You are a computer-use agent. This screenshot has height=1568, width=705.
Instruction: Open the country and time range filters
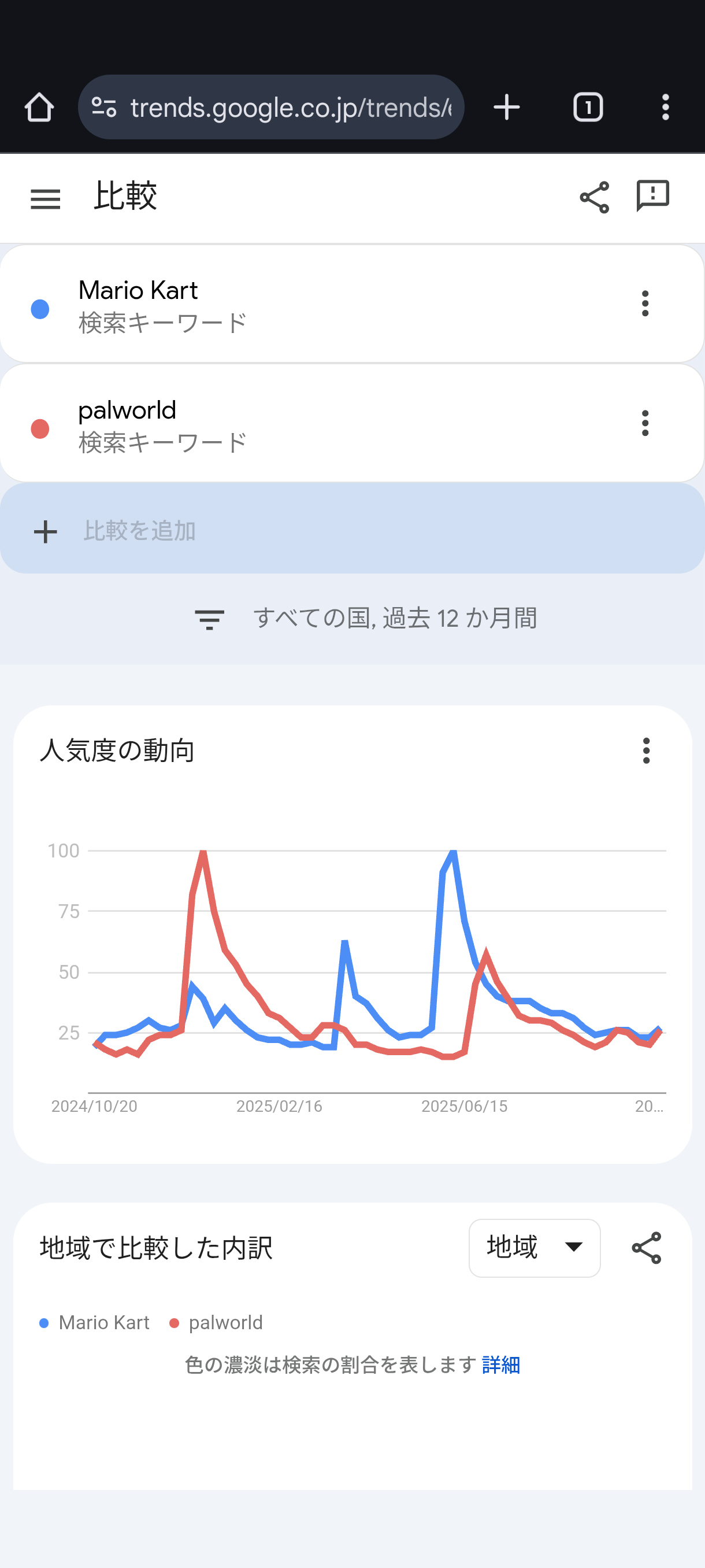[366, 619]
